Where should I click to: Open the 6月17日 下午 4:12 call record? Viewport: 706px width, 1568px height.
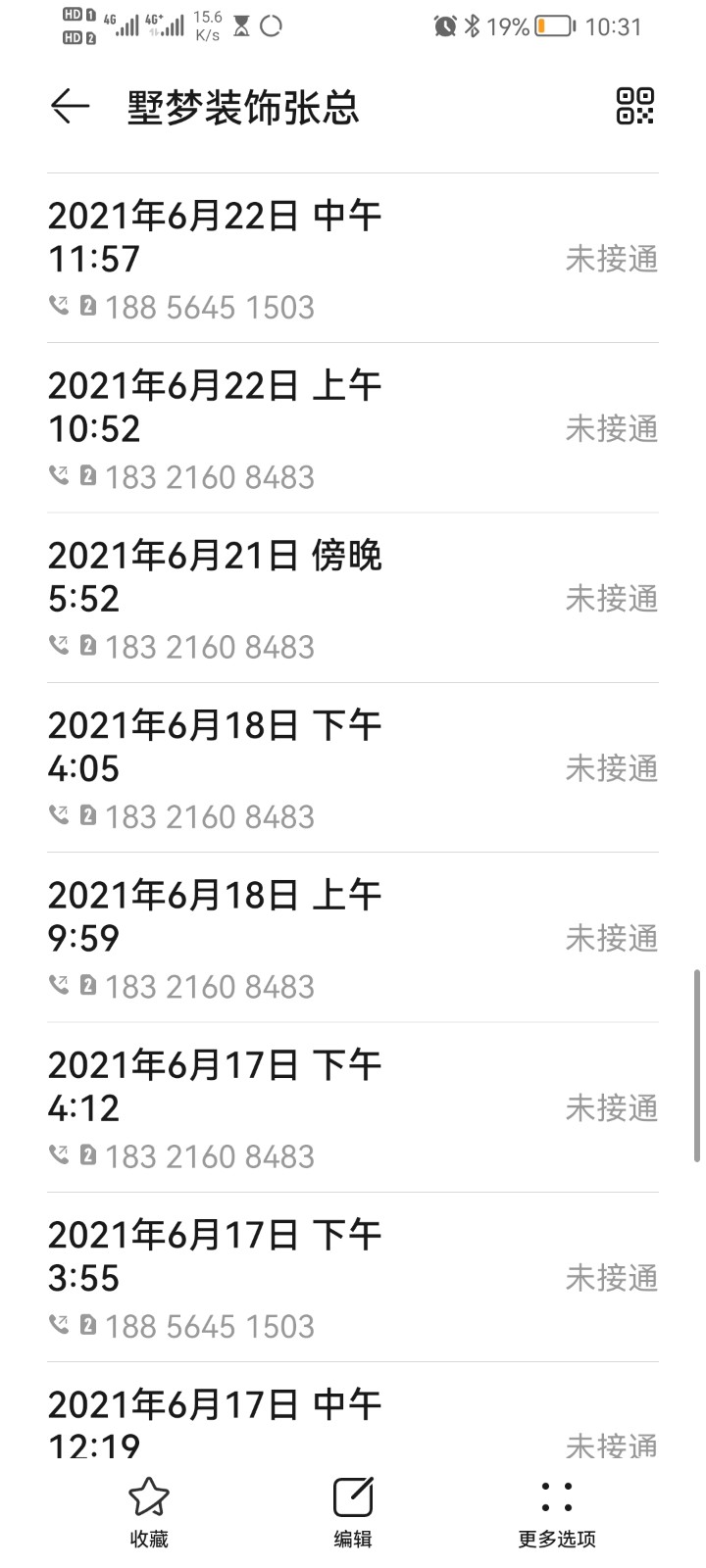[353, 1107]
